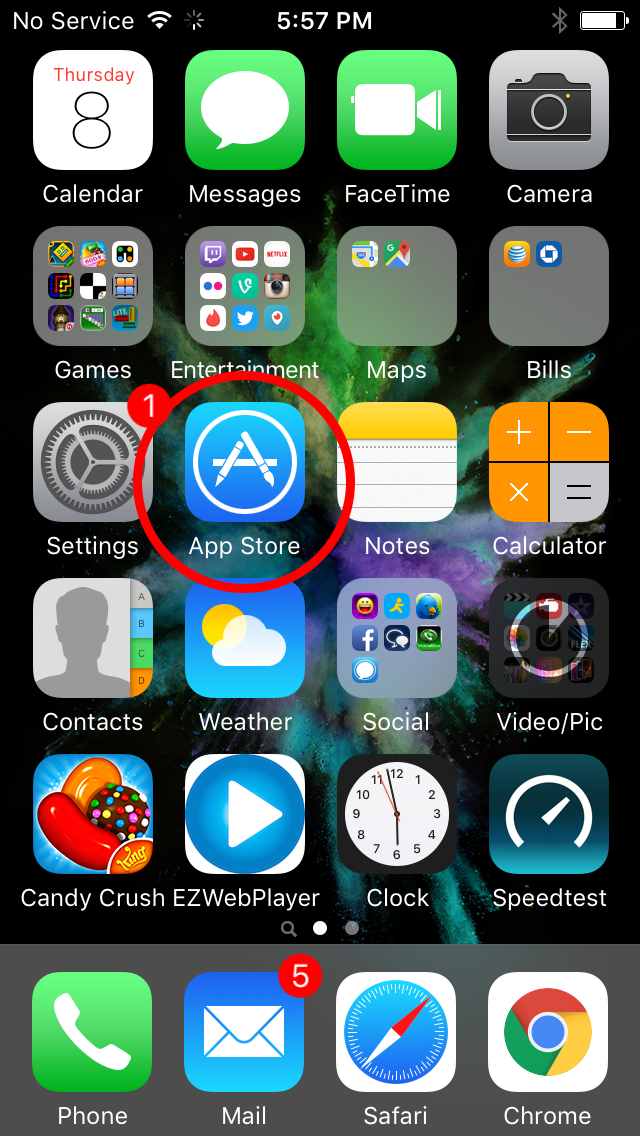
Task: Open Messages
Action: tap(245, 110)
